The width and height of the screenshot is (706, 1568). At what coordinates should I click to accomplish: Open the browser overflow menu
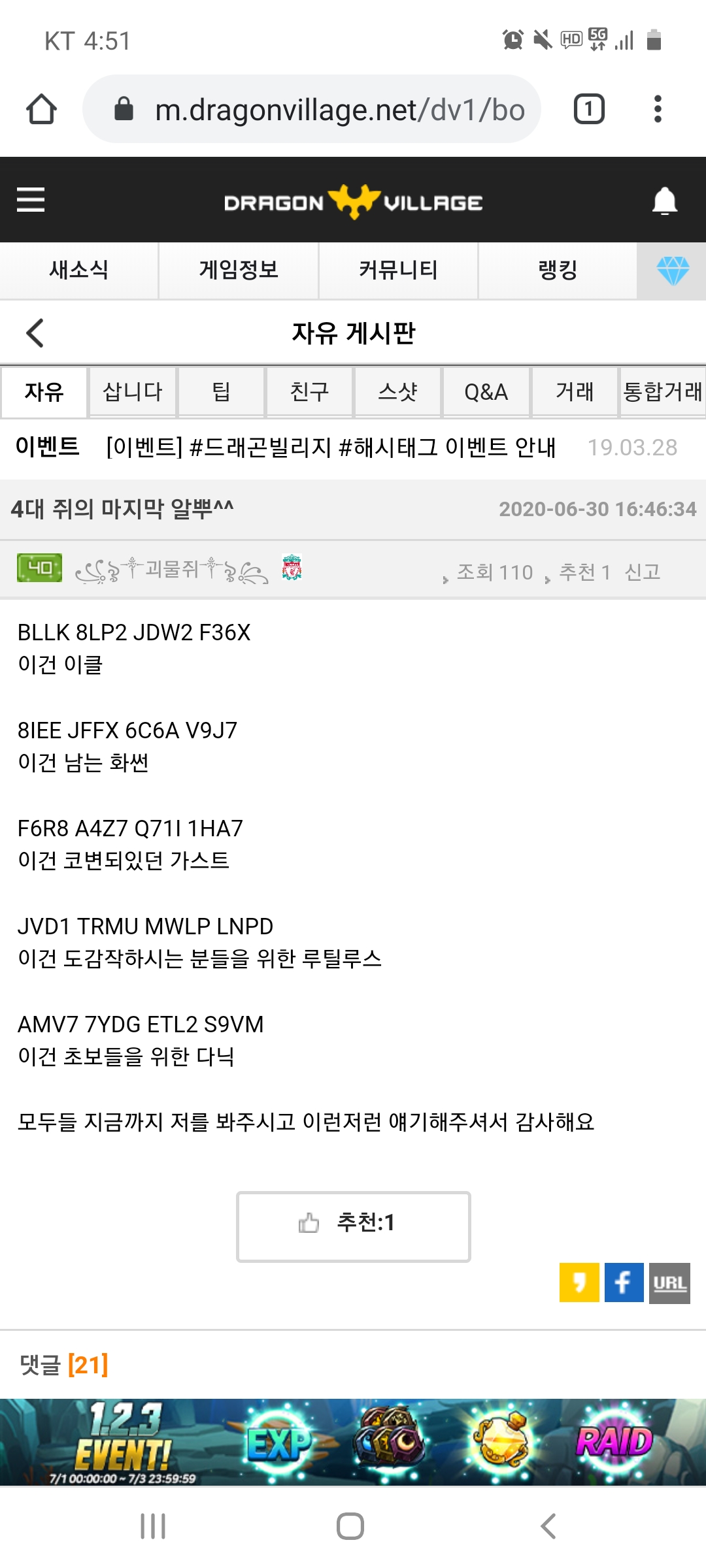click(658, 109)
